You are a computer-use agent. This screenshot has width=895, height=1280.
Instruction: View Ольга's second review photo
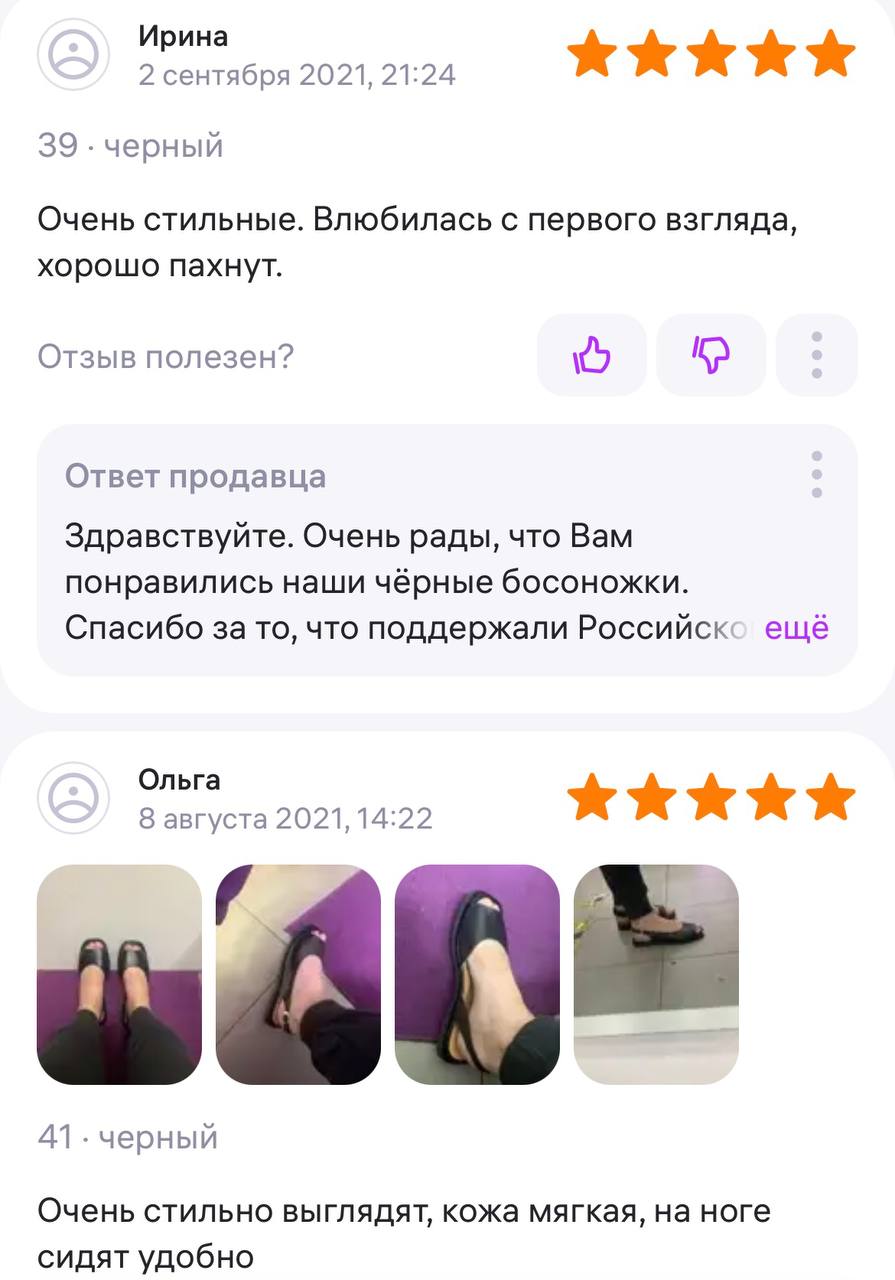[298, 974]
